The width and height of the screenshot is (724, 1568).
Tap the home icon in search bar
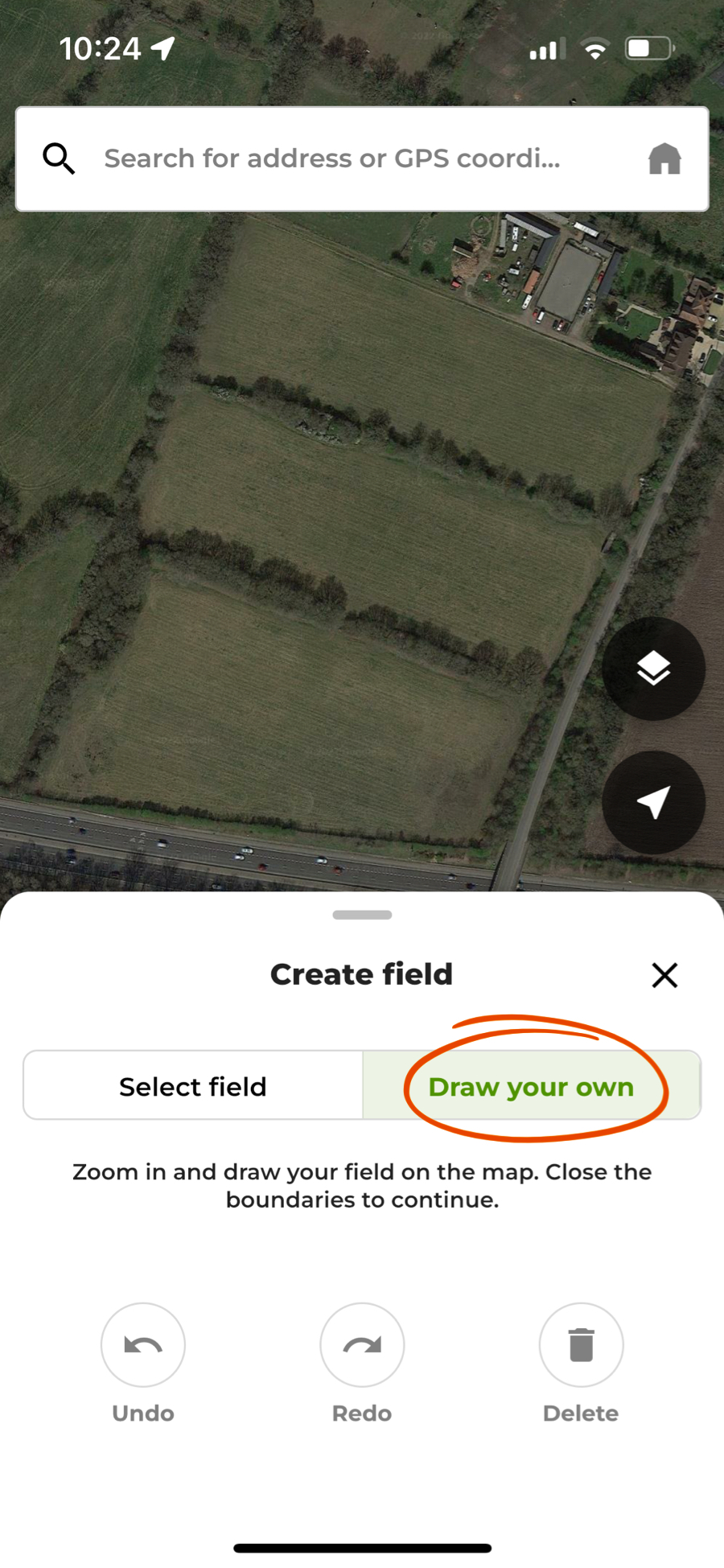click(x=664, y=159)
